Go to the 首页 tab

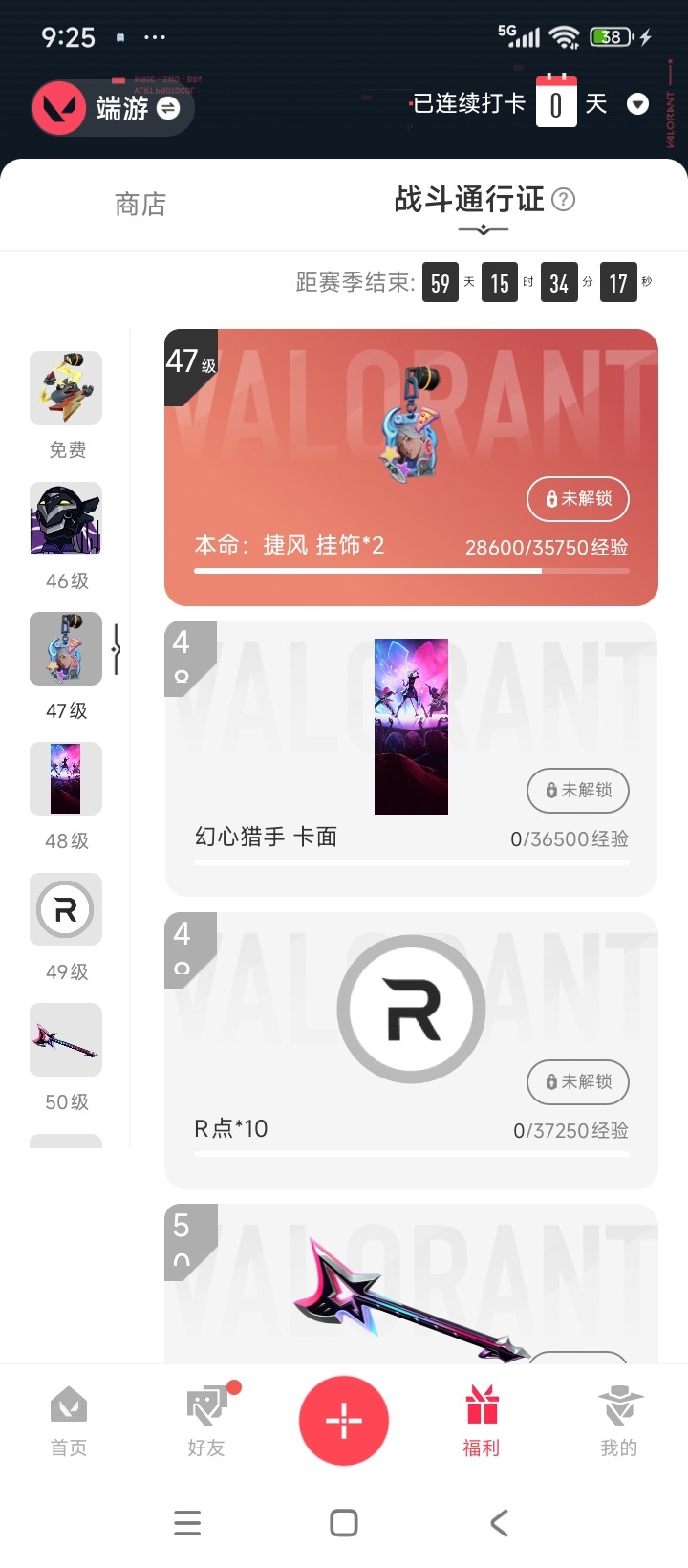(x=69, y=1421)
